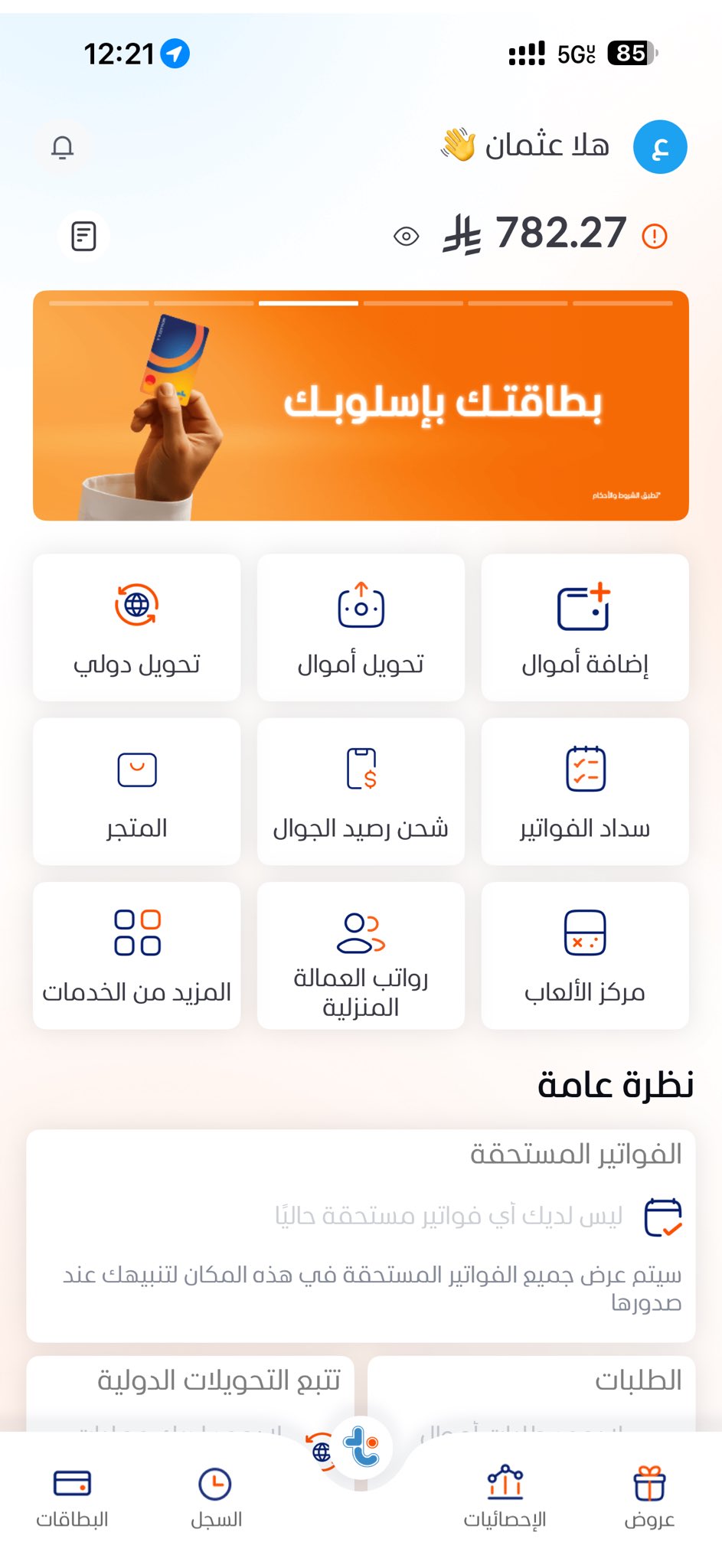Open المتجر store
This screenshot has height=1568, width=722.
click(x=136, y=791)
